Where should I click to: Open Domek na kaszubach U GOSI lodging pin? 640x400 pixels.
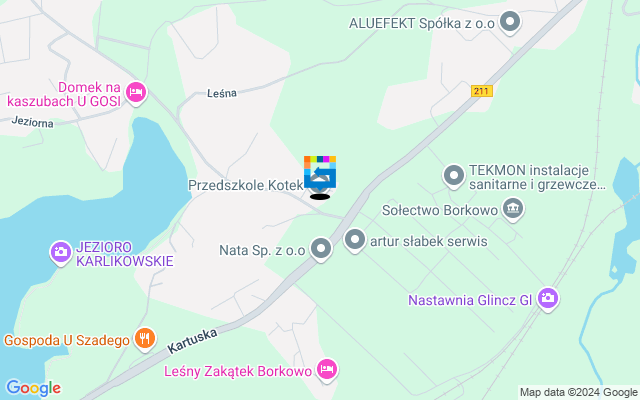coord(137,92)
